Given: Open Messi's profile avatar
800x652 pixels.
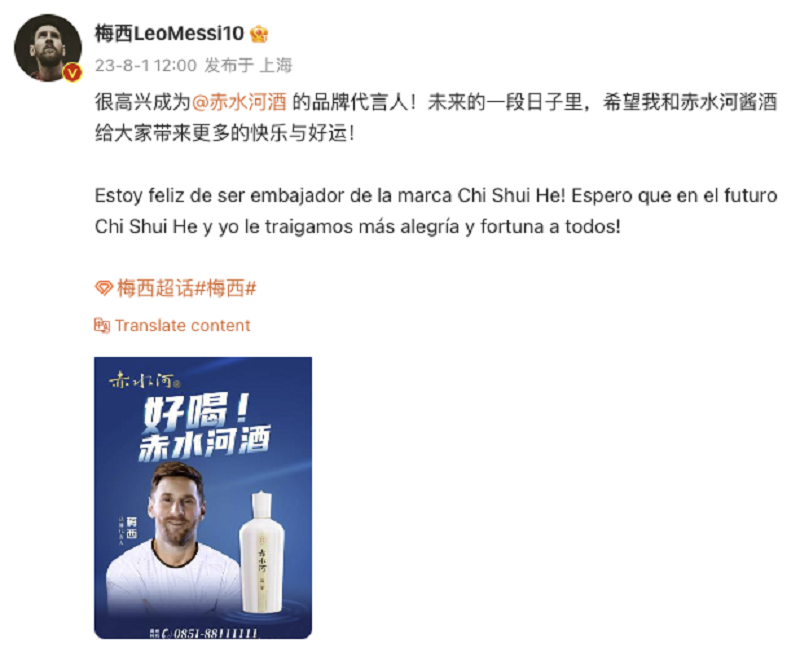Looking at the screenshot, I should (47, 48).
